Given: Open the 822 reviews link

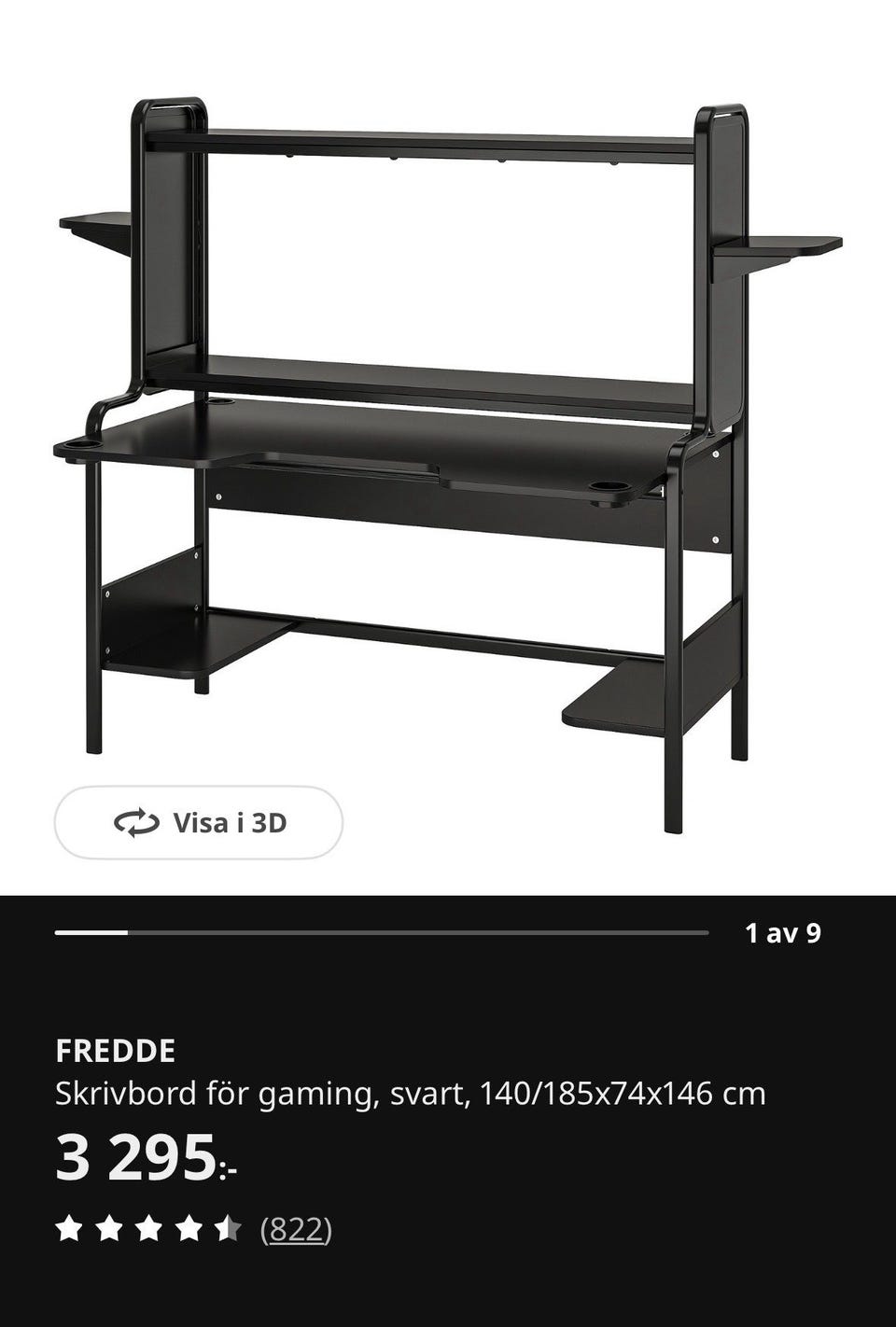Looking at the screenshot, I should tap(296, 1230).
